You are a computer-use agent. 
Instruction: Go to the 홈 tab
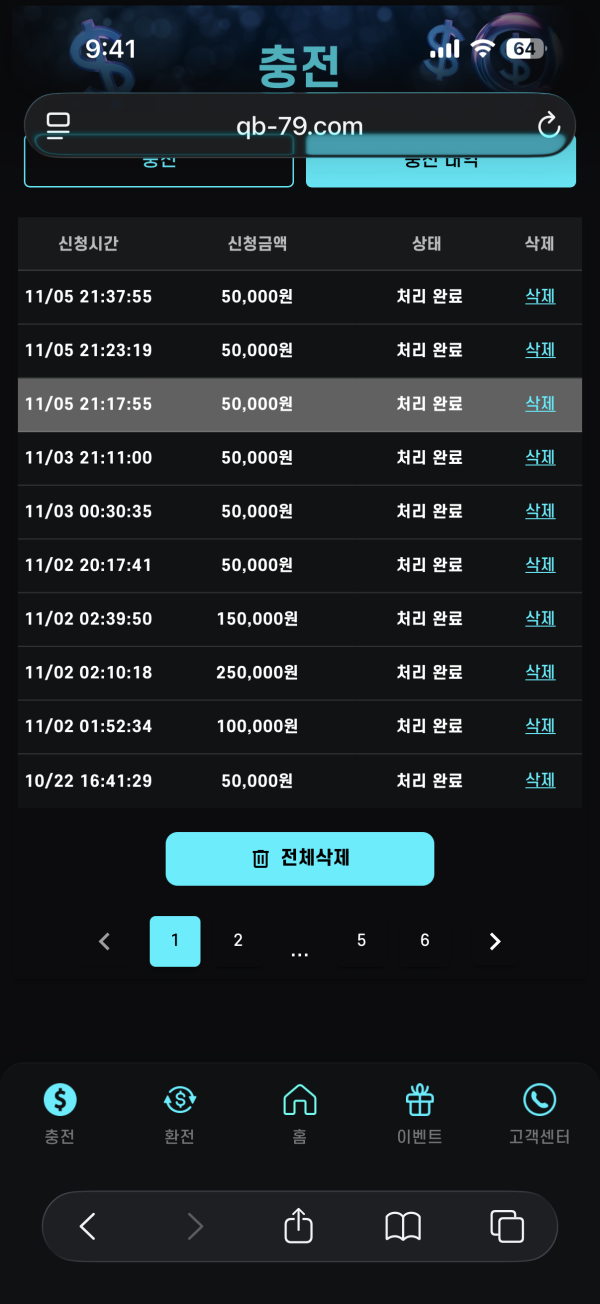point(300,1114)
